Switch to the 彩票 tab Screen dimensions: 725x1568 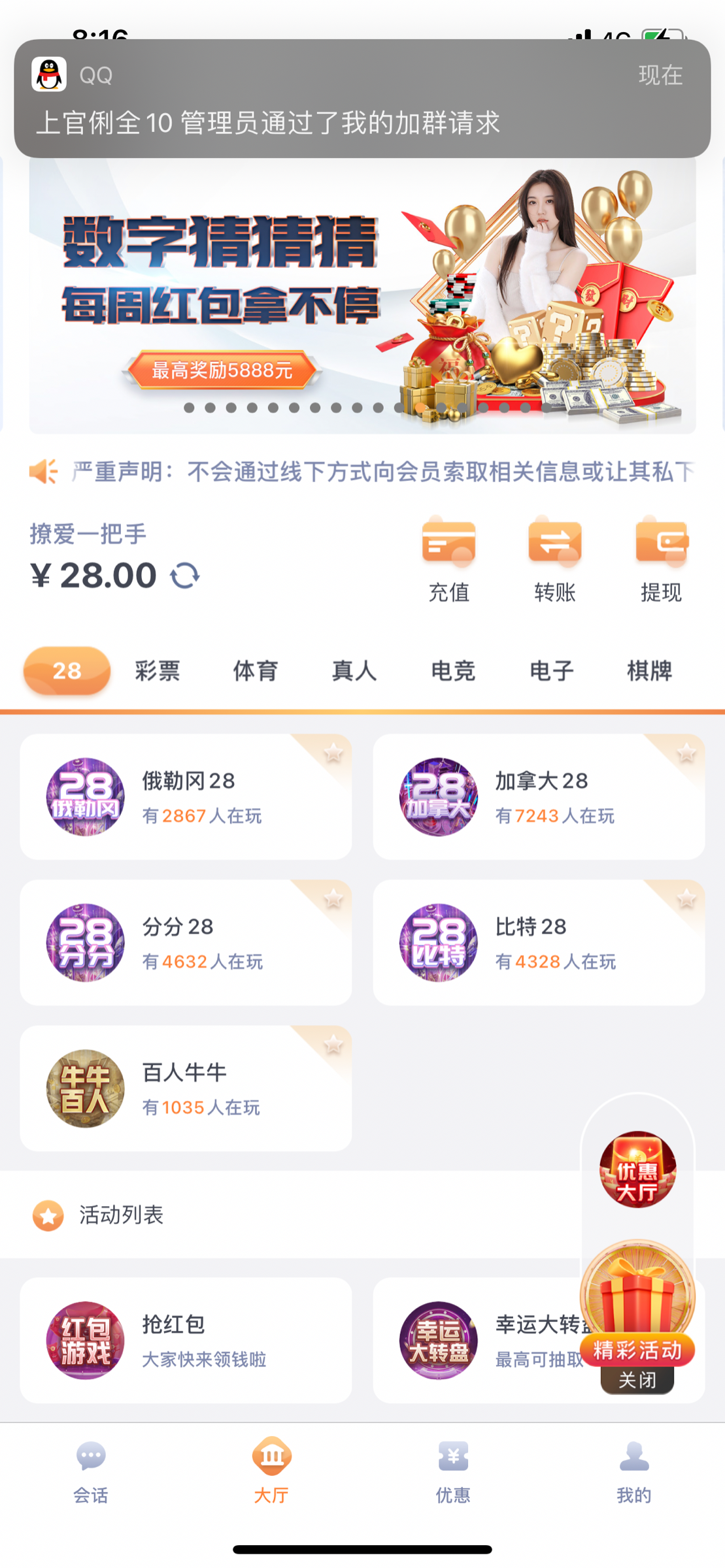coord(158,671)
